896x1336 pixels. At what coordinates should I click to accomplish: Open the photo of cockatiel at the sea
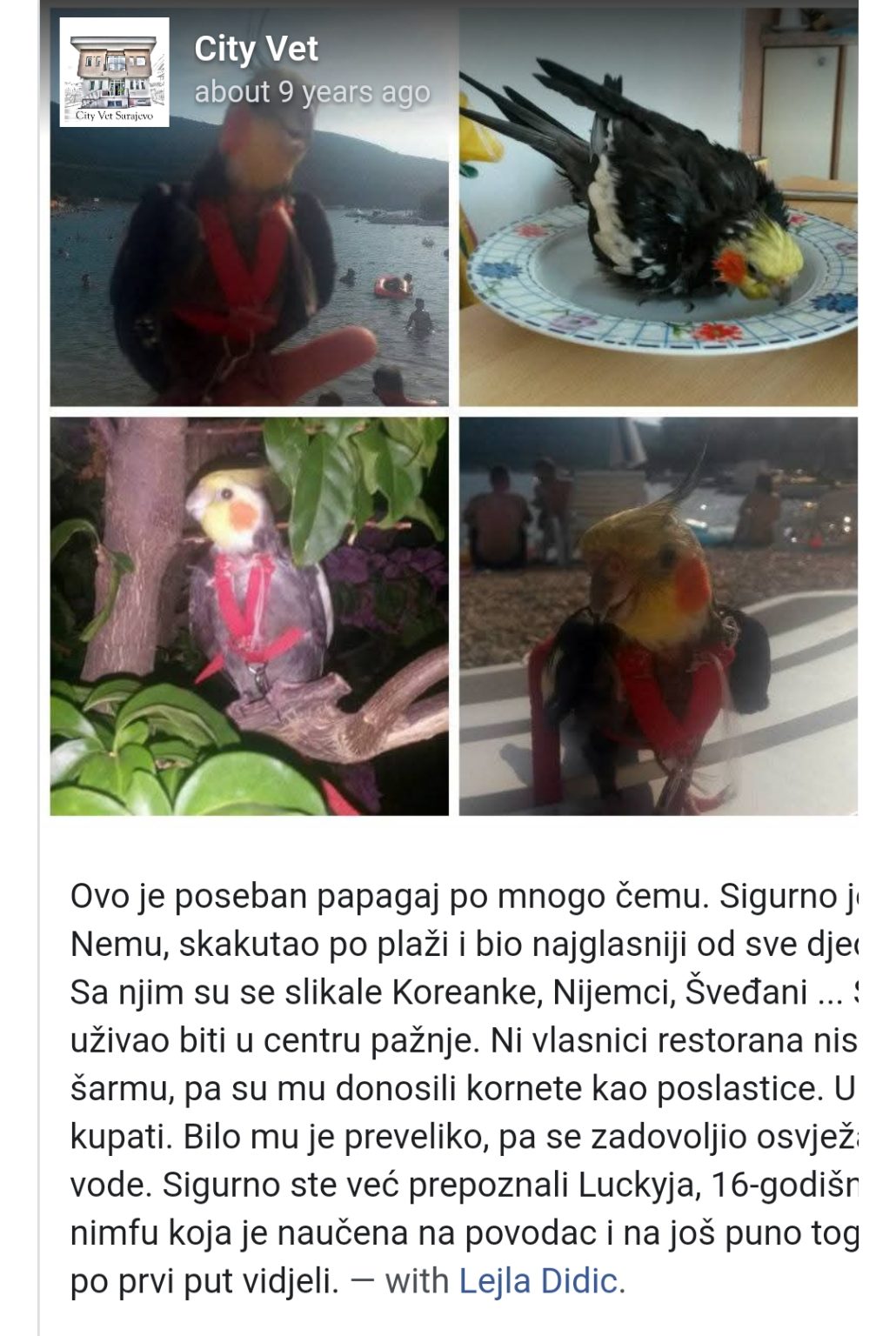point(249,261)
